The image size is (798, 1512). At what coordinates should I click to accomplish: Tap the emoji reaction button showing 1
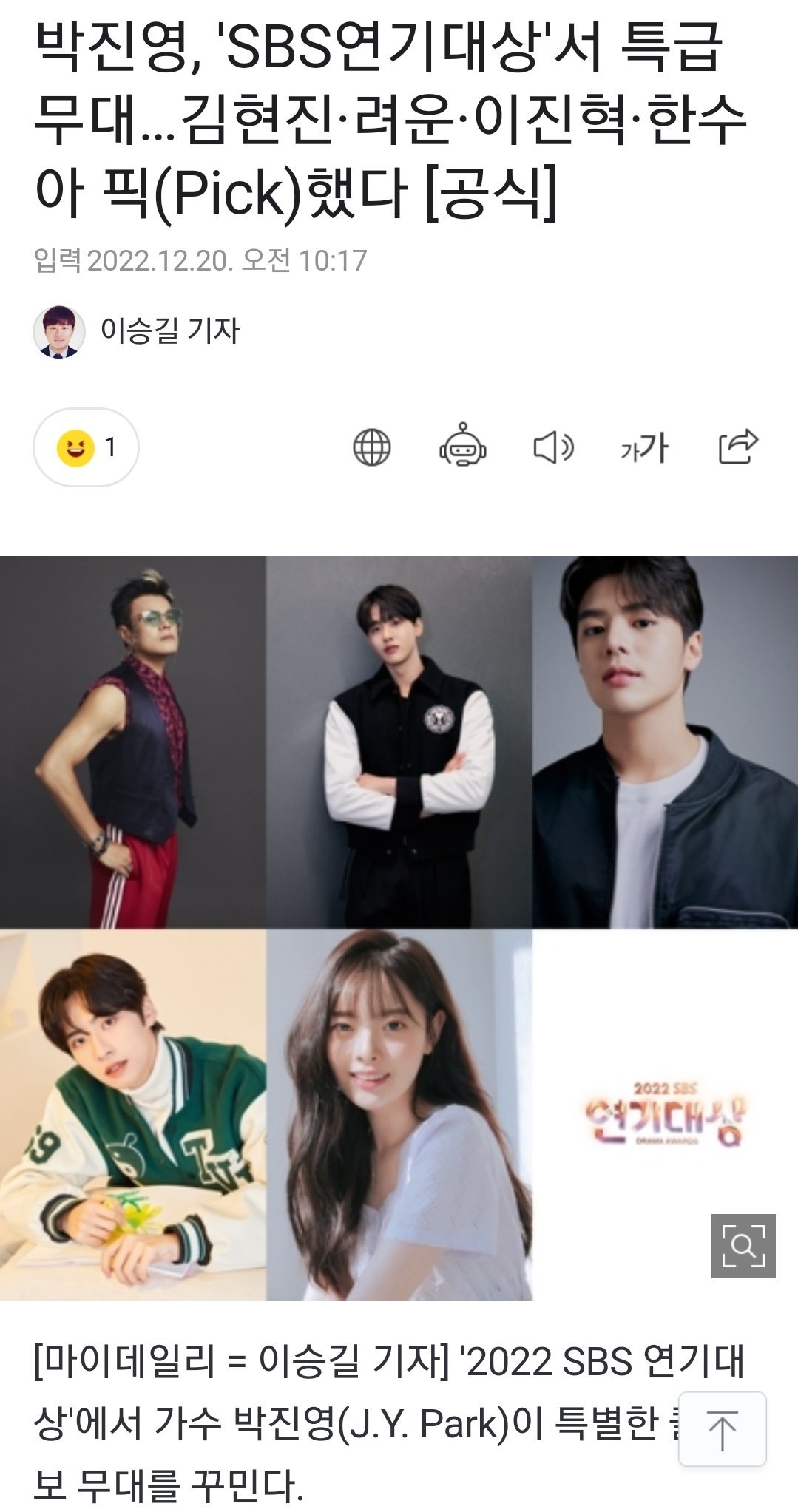pos(86,447)
